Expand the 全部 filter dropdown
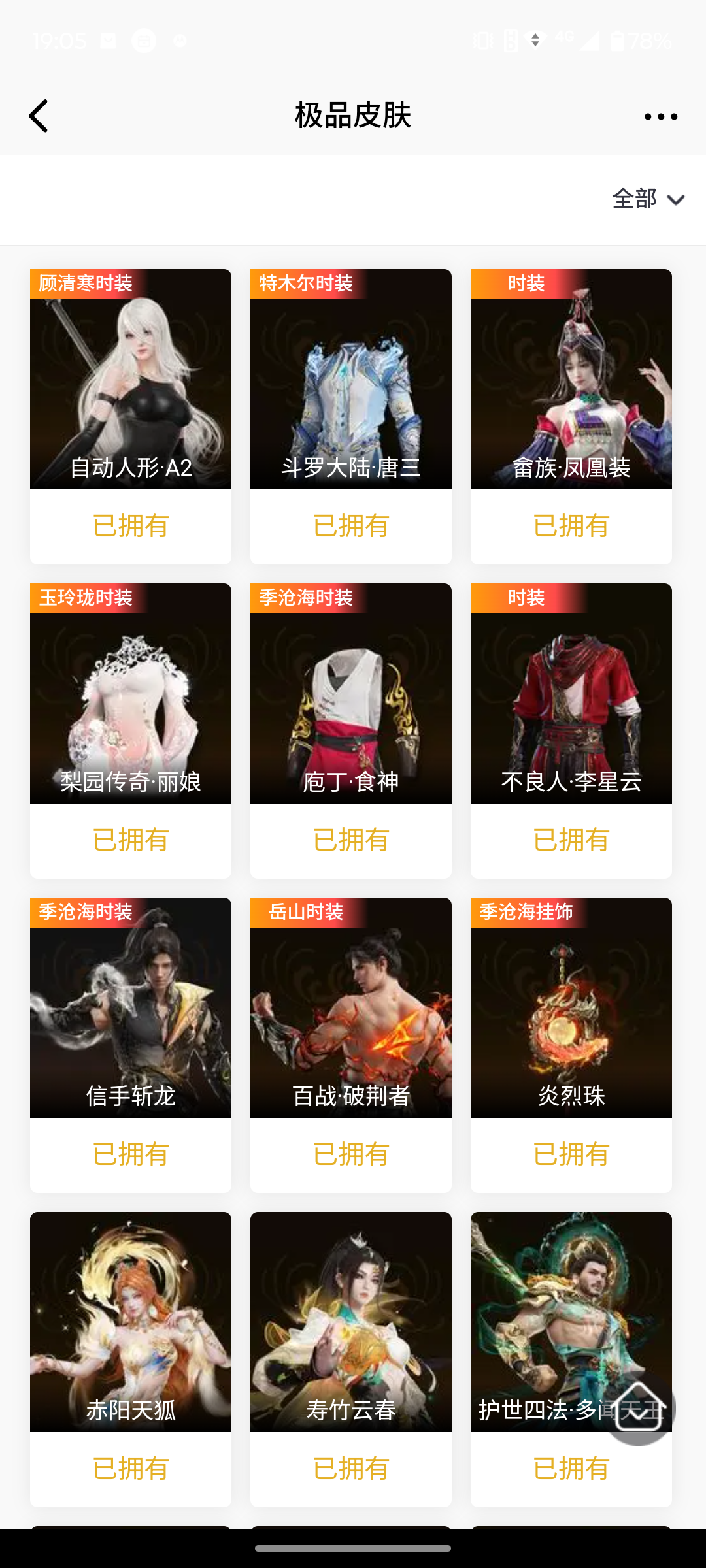Viewport: 706px width, 1568px height. click(648, 199)
